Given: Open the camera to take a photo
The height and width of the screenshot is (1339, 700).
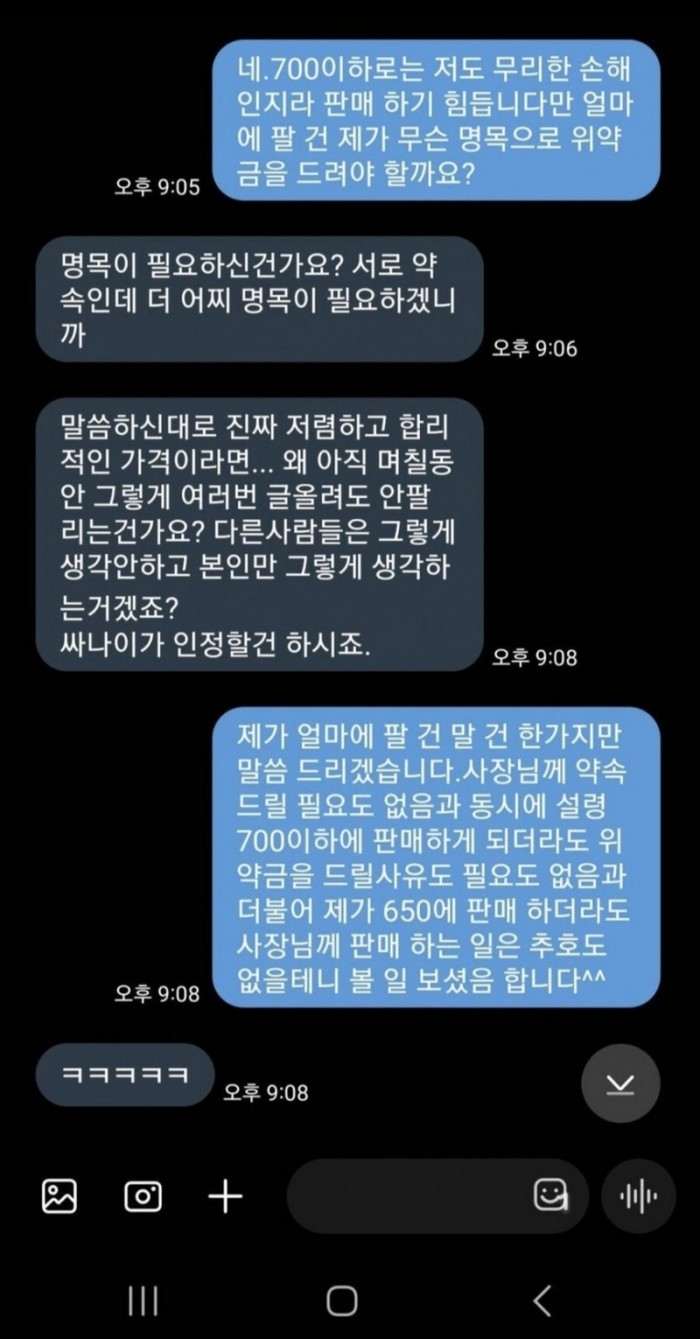Looking at the screenshot, I should pyautogui.click(x=143, y=1195).
